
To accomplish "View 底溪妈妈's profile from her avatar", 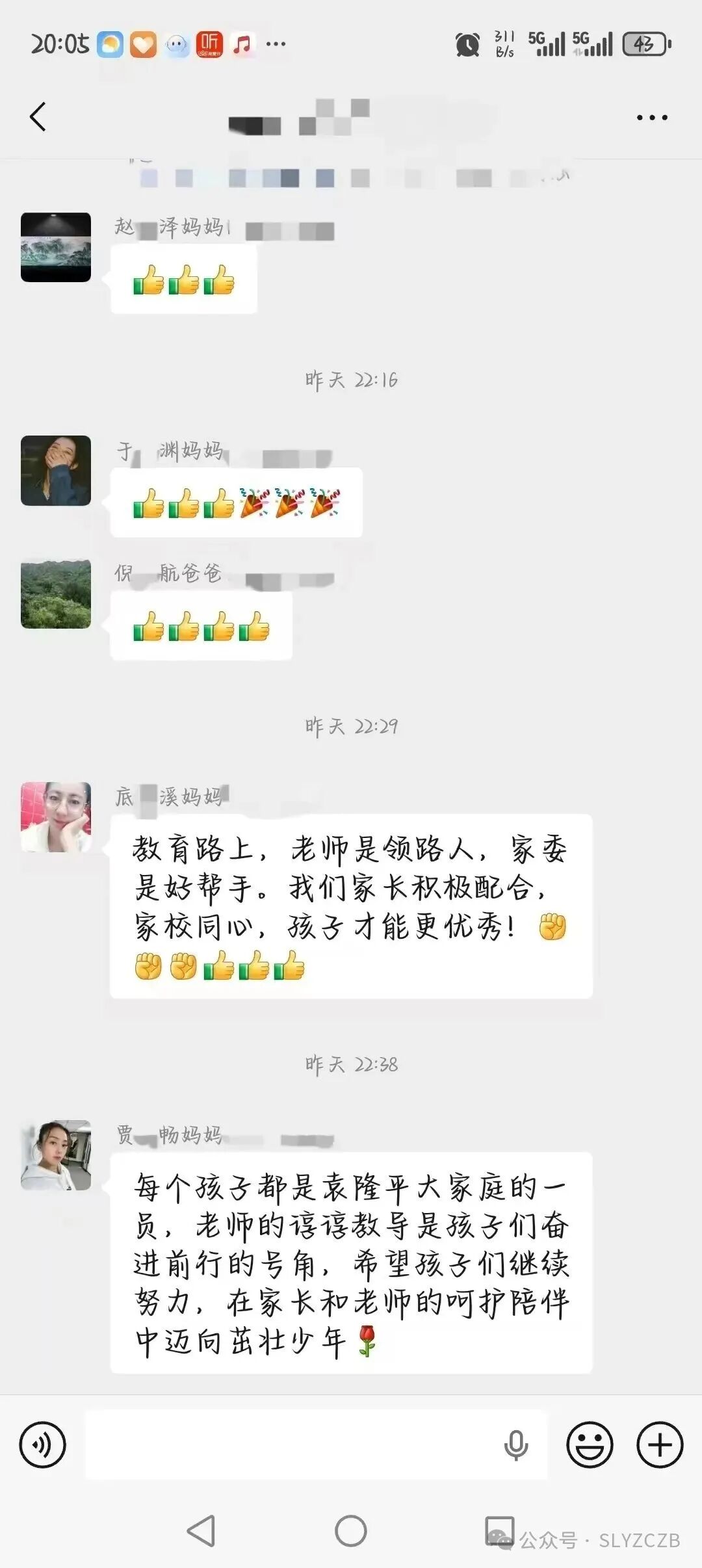I will click(x=56, y=817).
